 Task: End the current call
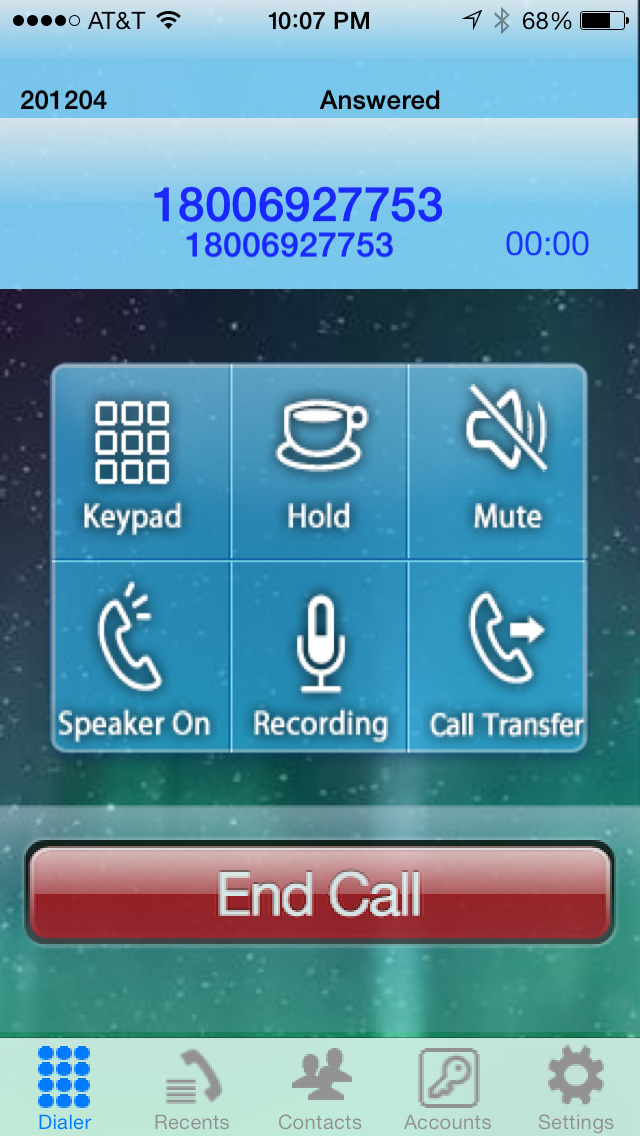click(320, 893)
